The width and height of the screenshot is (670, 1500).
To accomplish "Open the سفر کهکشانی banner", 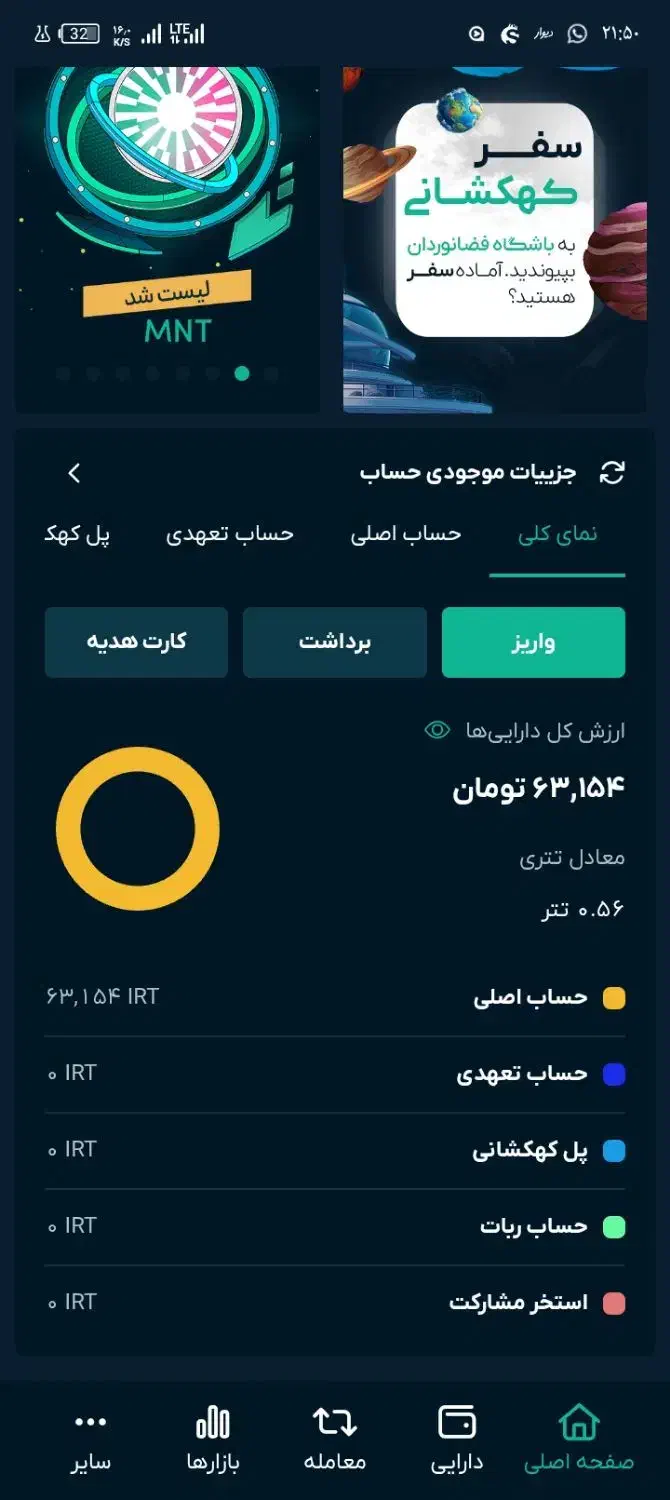I will (494, 240).
